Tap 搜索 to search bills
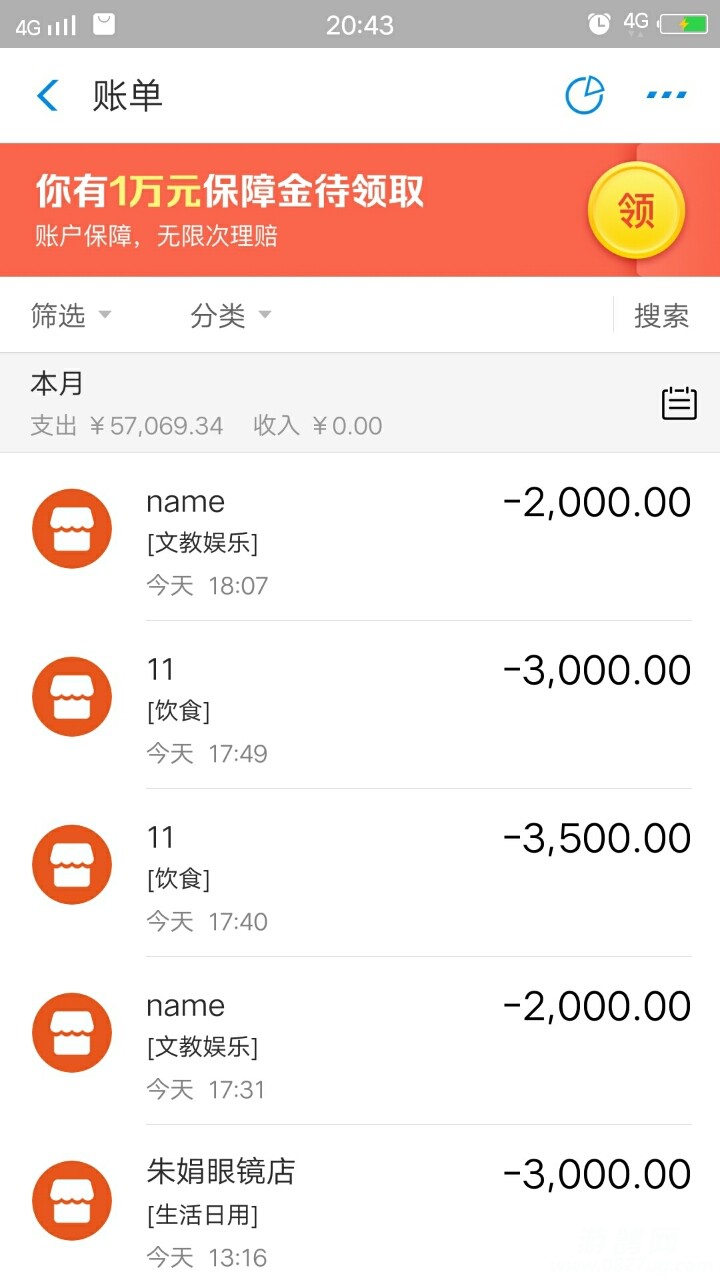 [661, 316]
